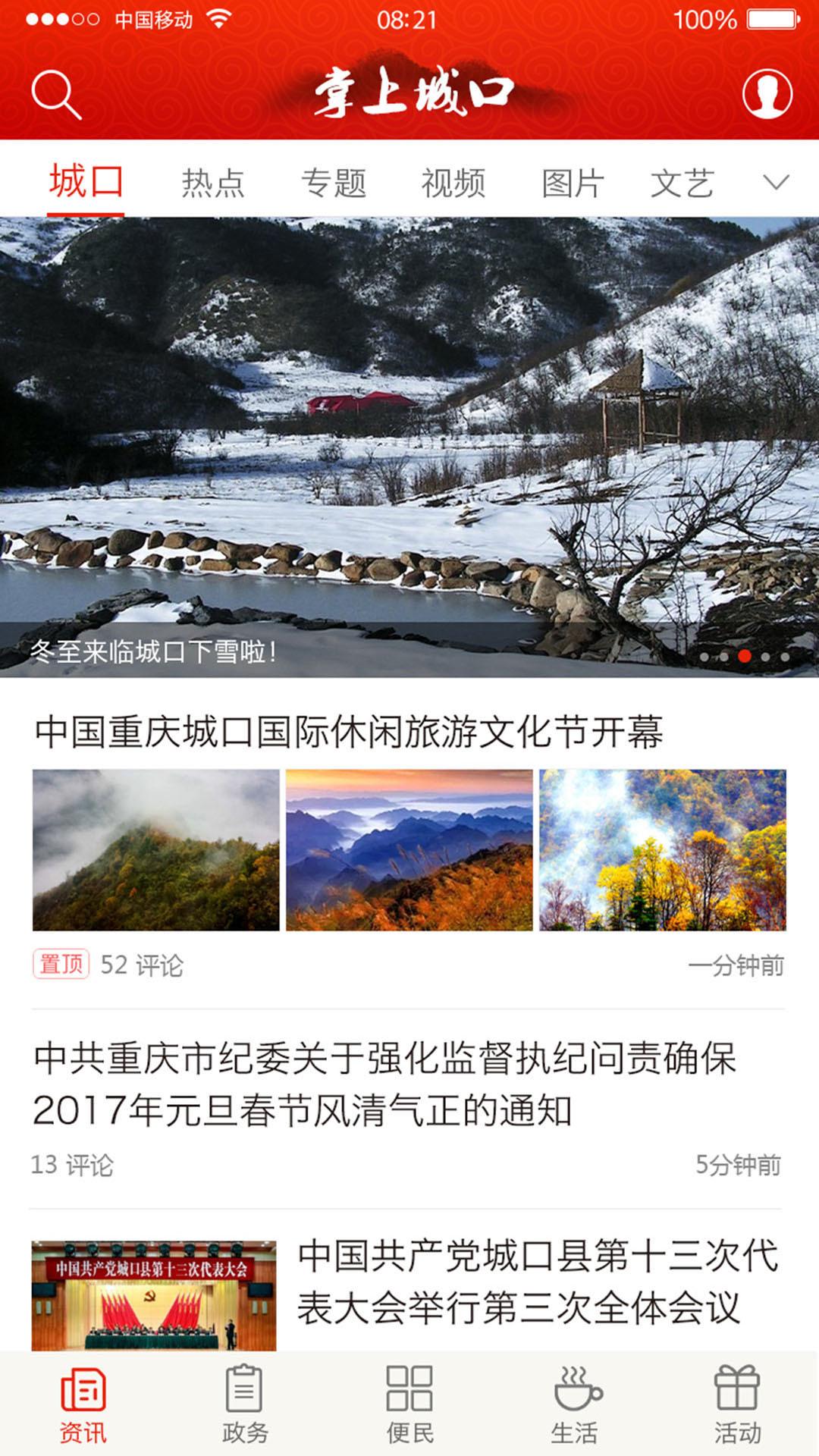Open the user profile icon
This screenshot has height=1456, width=819.
766,95
